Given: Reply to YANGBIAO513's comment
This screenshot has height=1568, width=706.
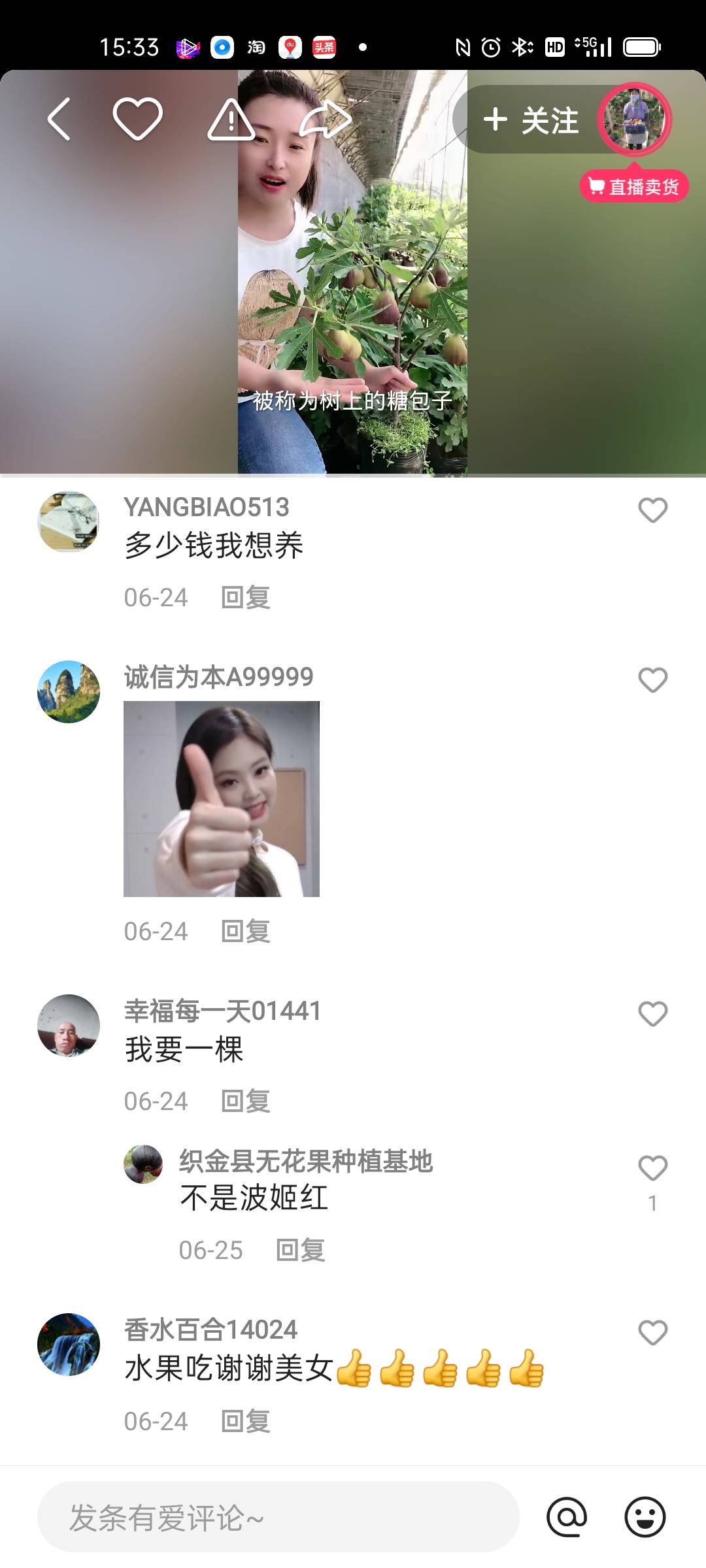Looking at the screenshot, I should 246,598.
